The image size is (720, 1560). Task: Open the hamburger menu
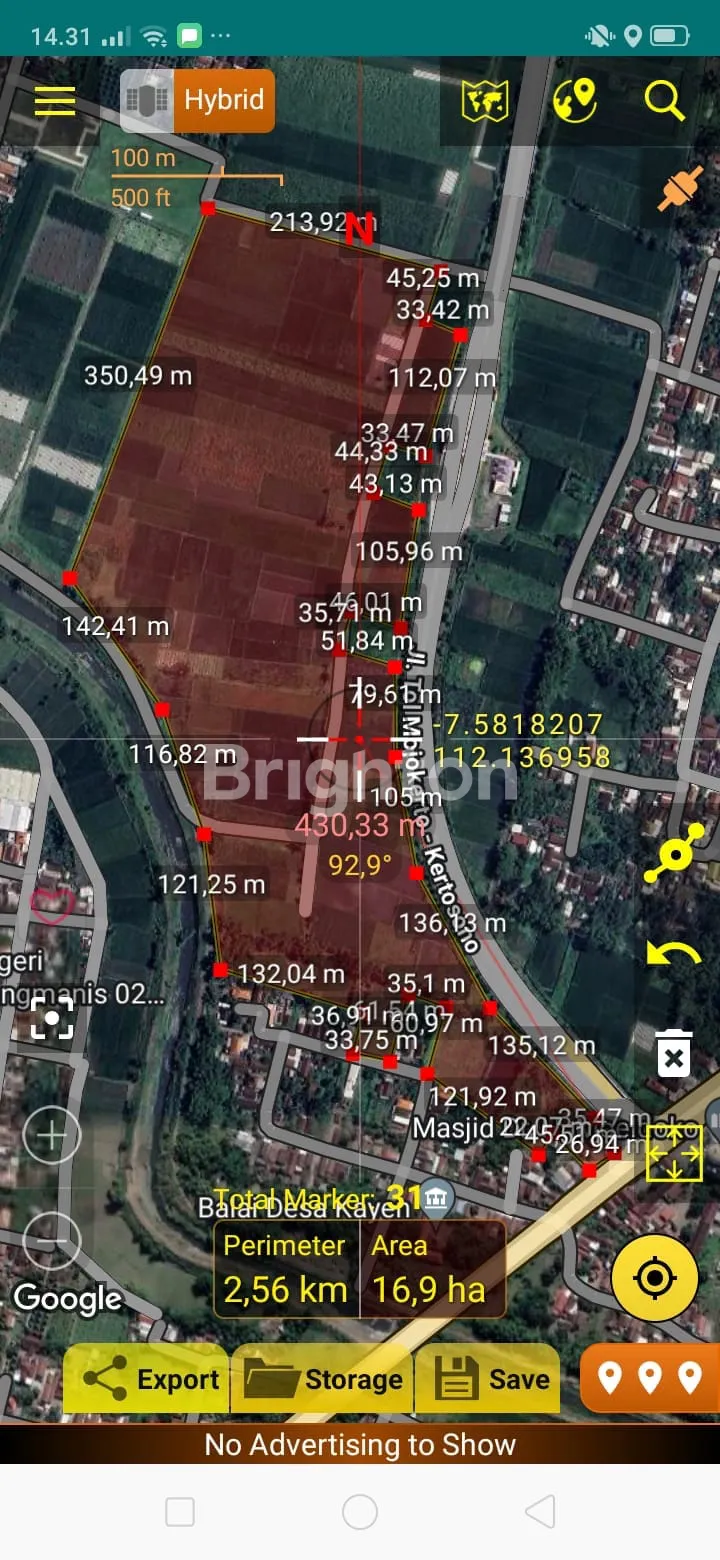[55, 101]
